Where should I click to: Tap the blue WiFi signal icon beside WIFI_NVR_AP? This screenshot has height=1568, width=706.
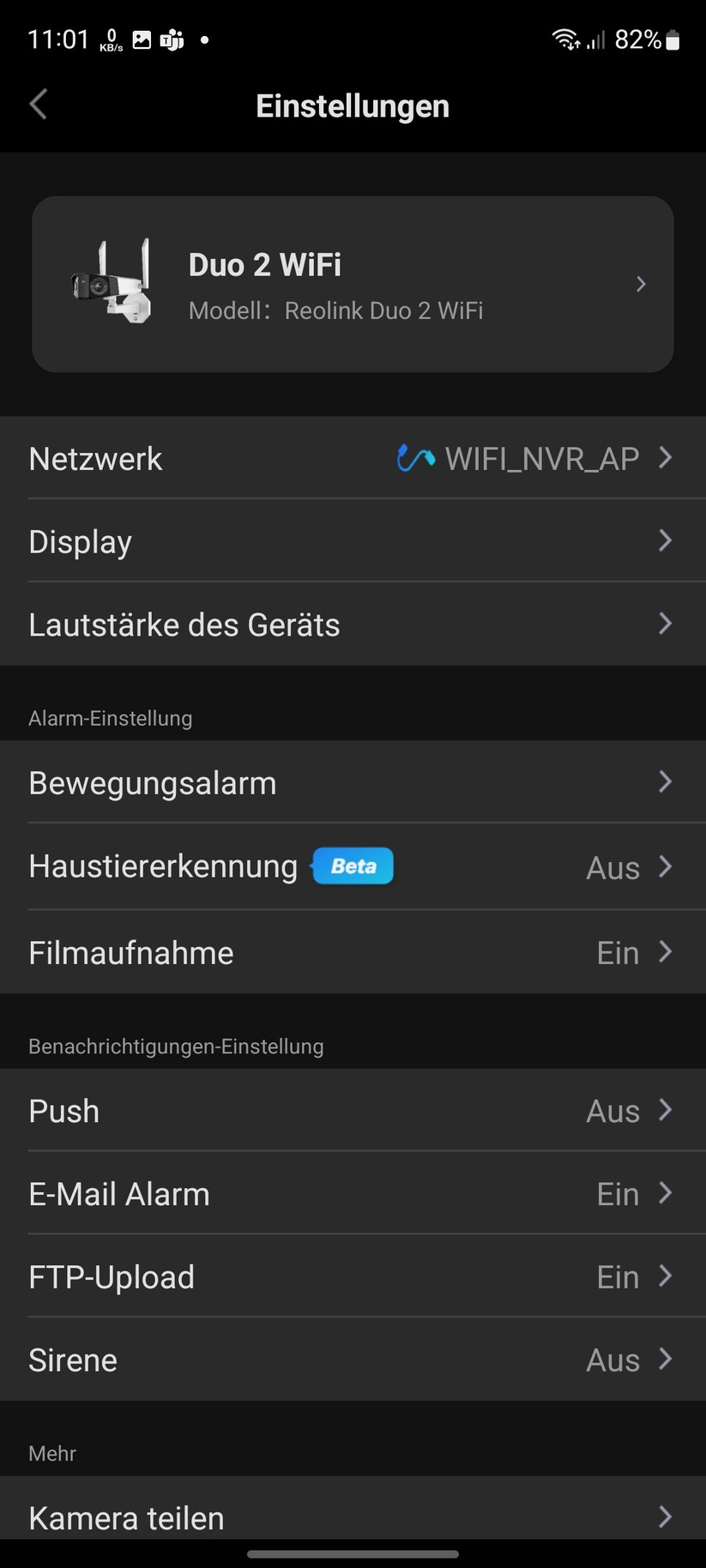tap(415, 458)
